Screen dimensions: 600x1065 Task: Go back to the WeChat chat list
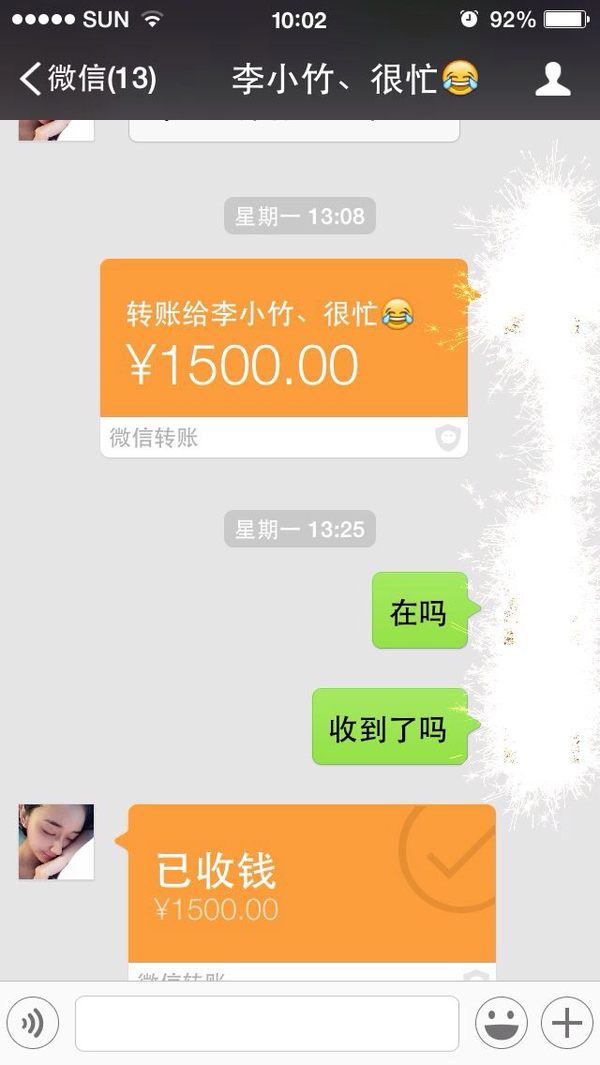(88, 79)
